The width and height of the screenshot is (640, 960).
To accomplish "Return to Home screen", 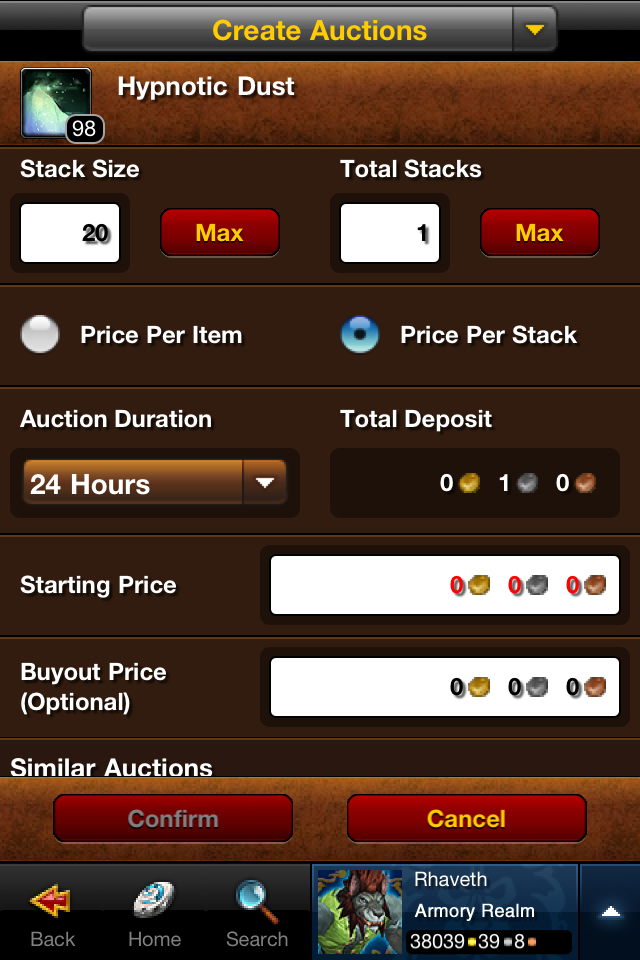I will (x=154, y=913).
